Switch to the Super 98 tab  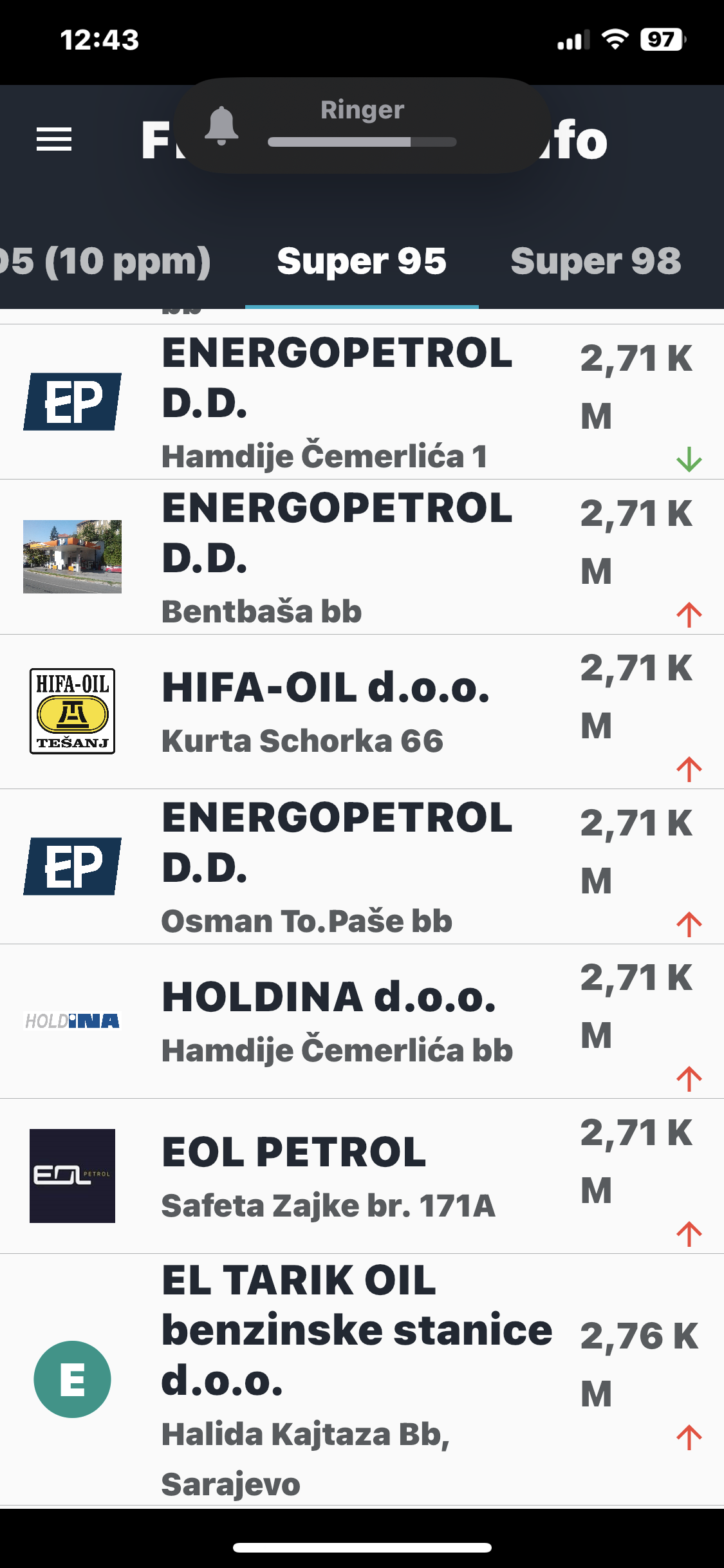pos(595,261)
